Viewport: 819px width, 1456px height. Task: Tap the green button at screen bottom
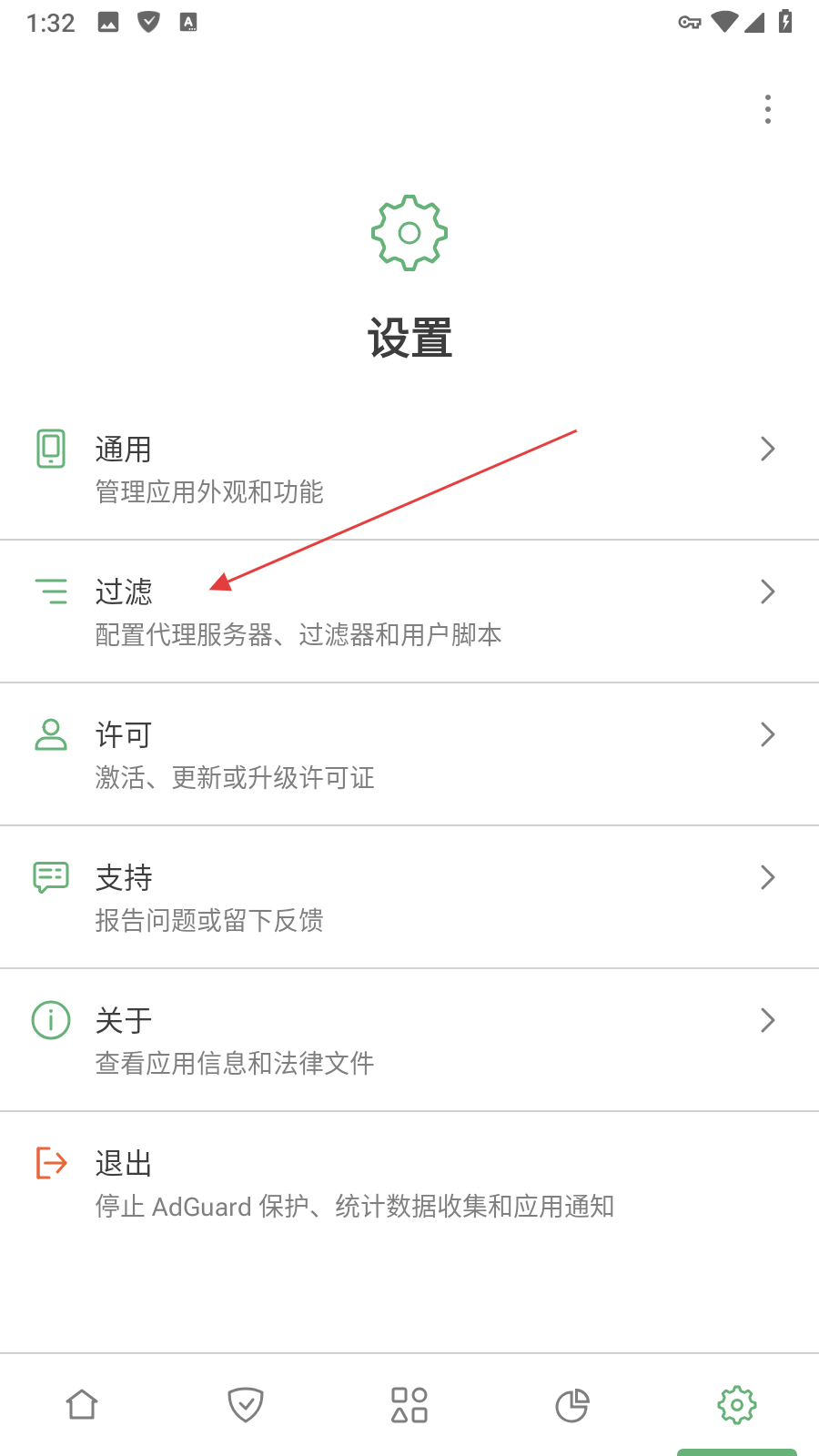pos(737,1449)
